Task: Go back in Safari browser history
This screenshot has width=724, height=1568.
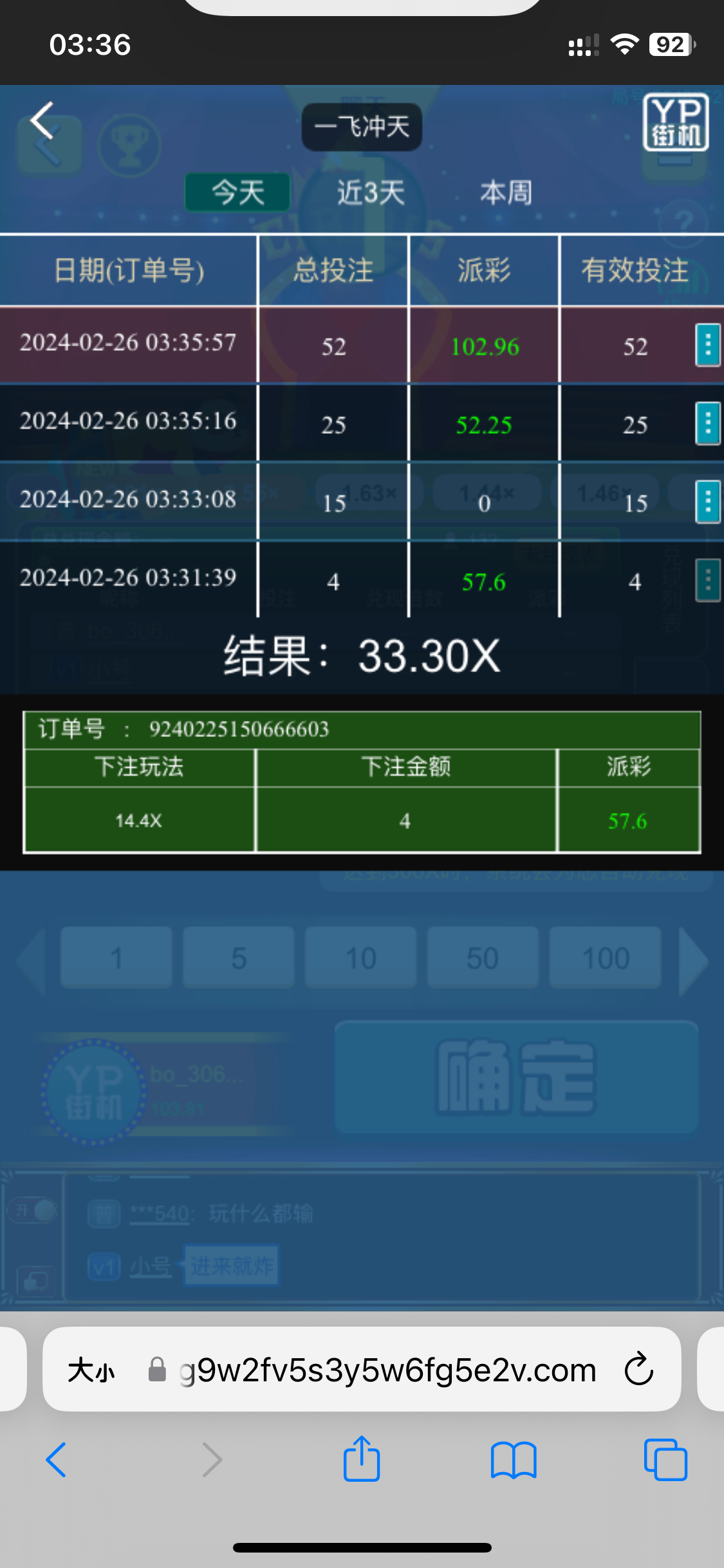Action: [57, 1459]
